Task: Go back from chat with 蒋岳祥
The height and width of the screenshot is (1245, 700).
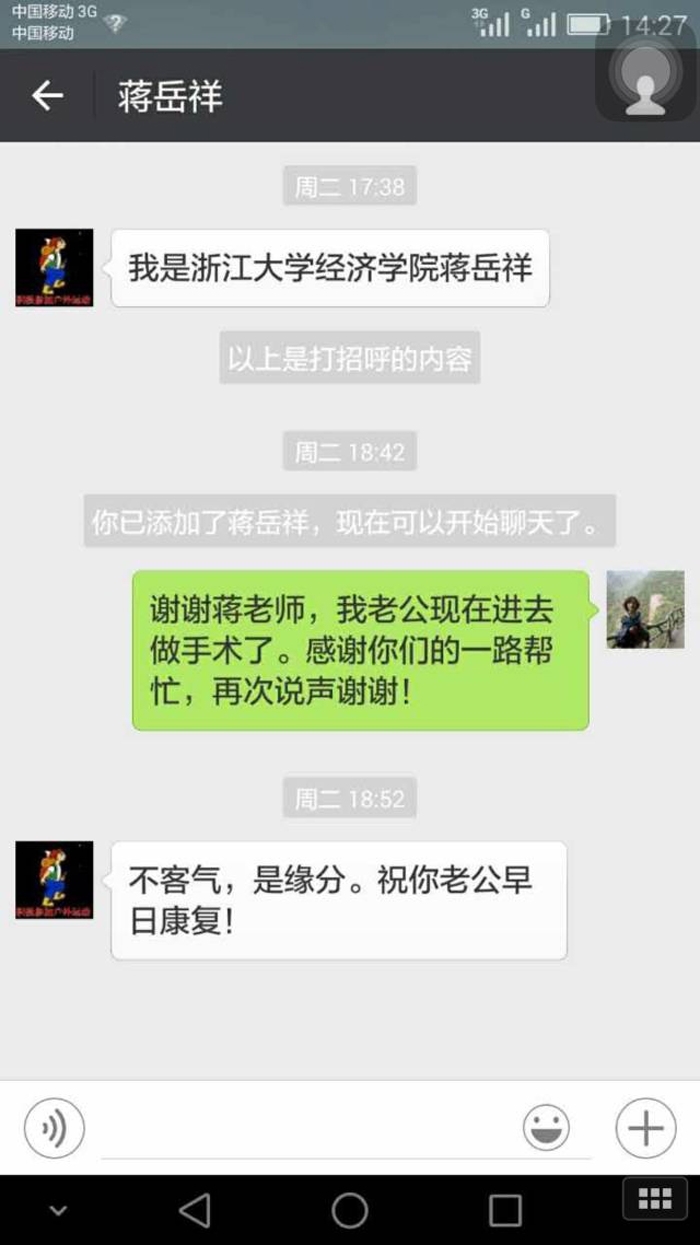Action: (47, 96)
